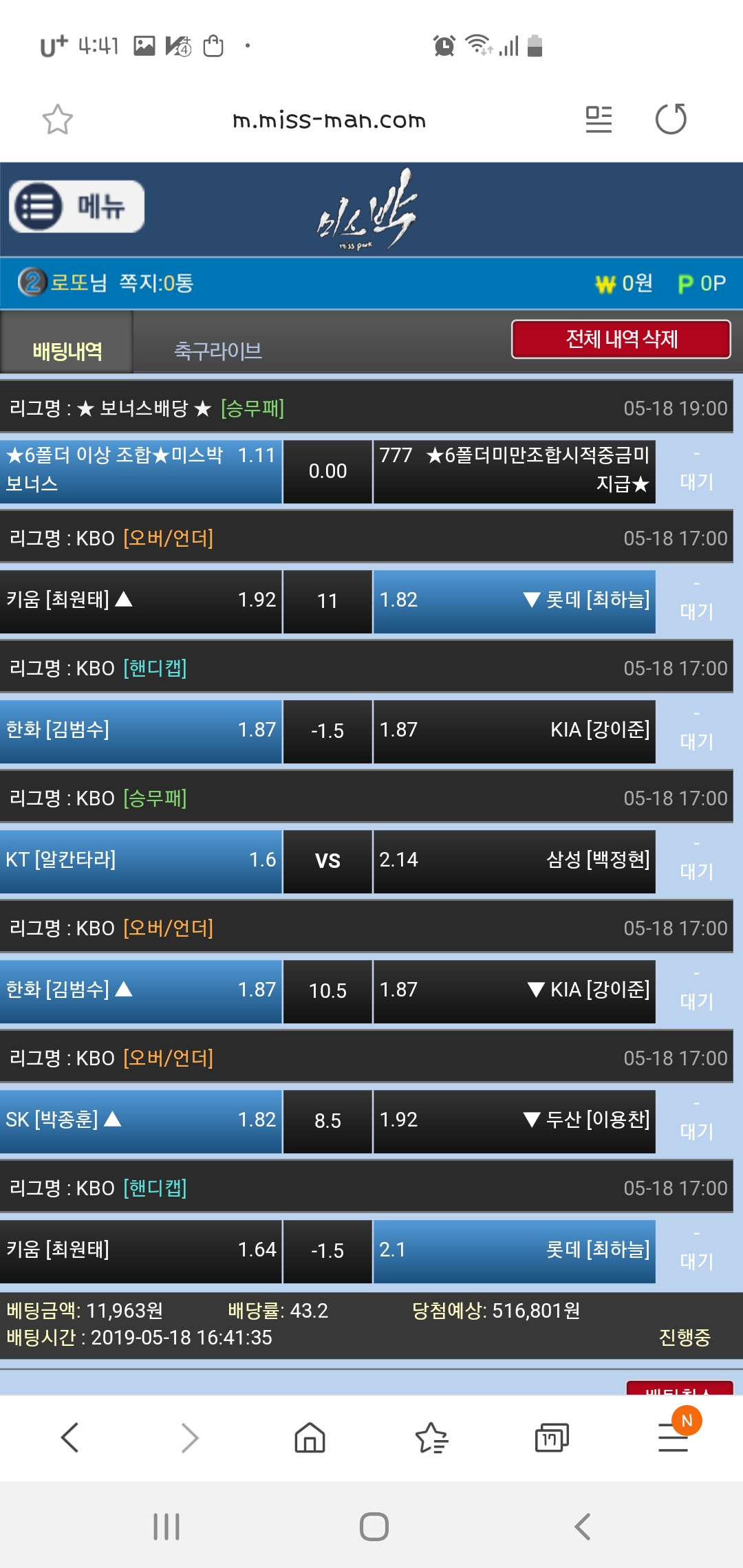The height and width of the screenshot is (1568, 743).
Task: Open browser bookmarks list
Action: [x=431, y=1437]
